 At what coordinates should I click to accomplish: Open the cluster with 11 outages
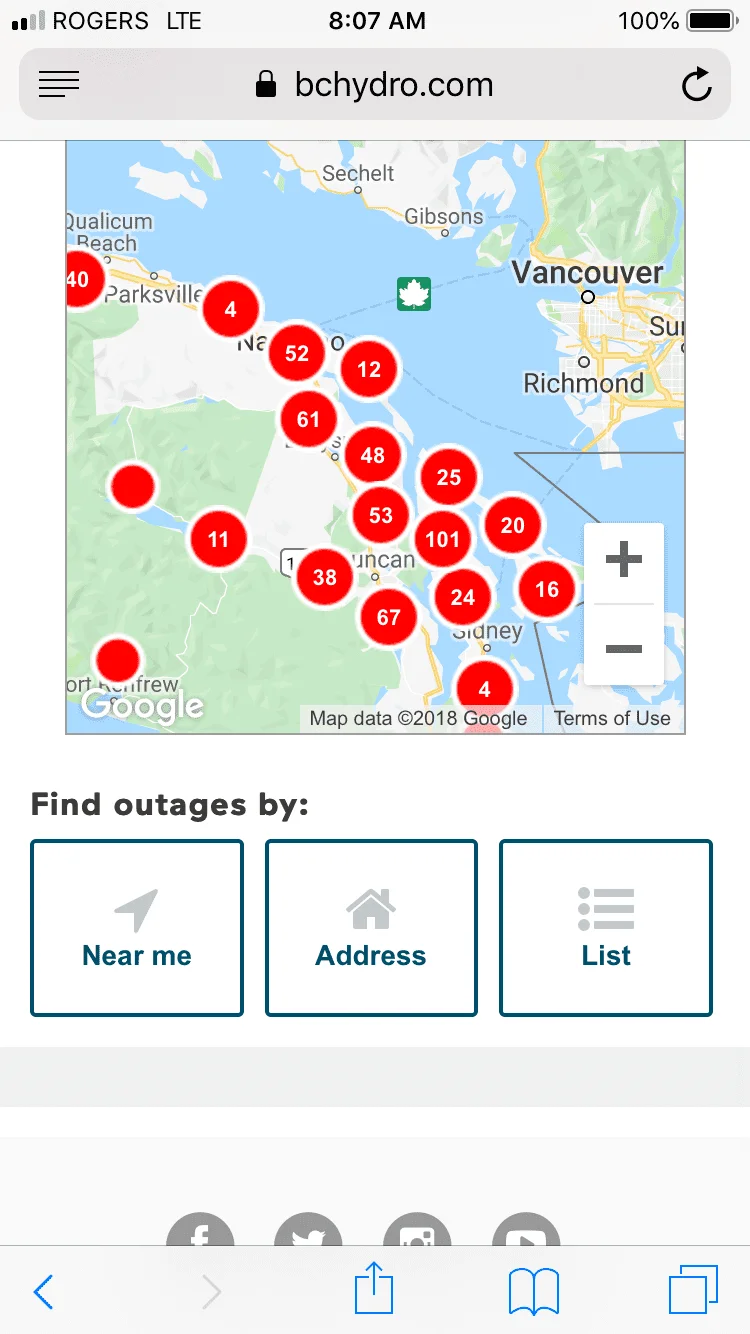click(x=218, y=540)
